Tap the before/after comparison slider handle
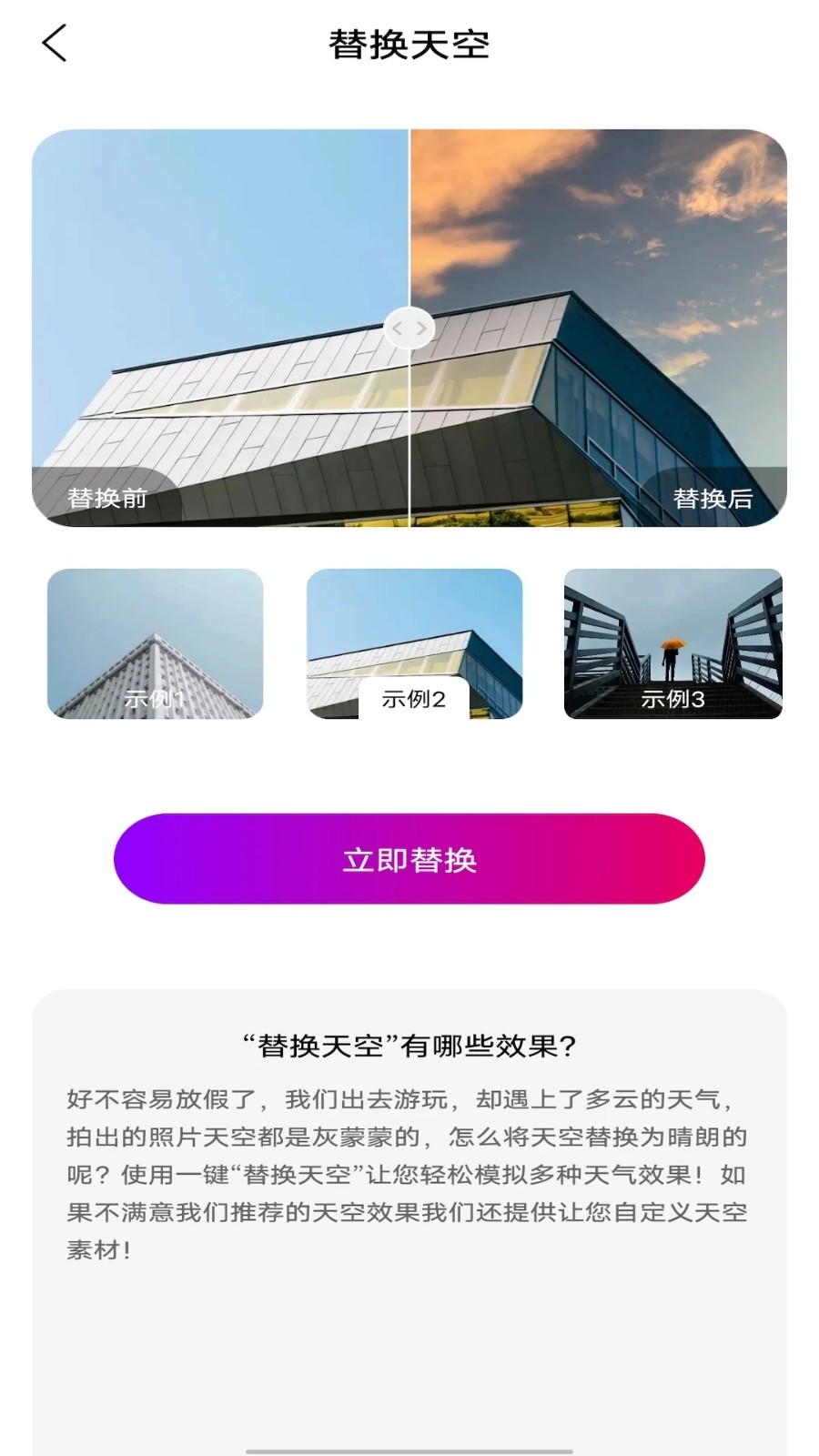This screenshot has height=1456, width=819. [409, 329]
